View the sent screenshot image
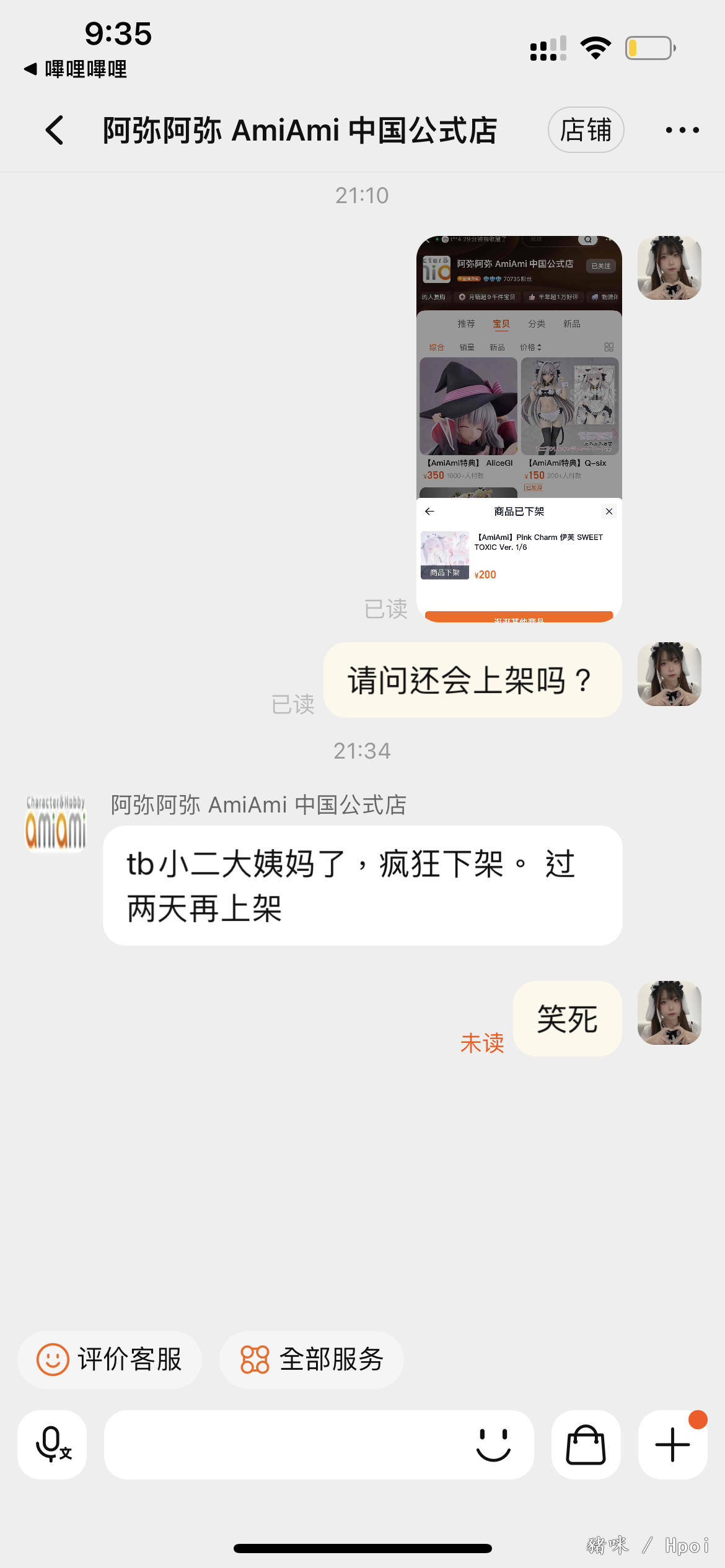The height and width of the screenshot is (1568, 725). (x=519, y=429)
